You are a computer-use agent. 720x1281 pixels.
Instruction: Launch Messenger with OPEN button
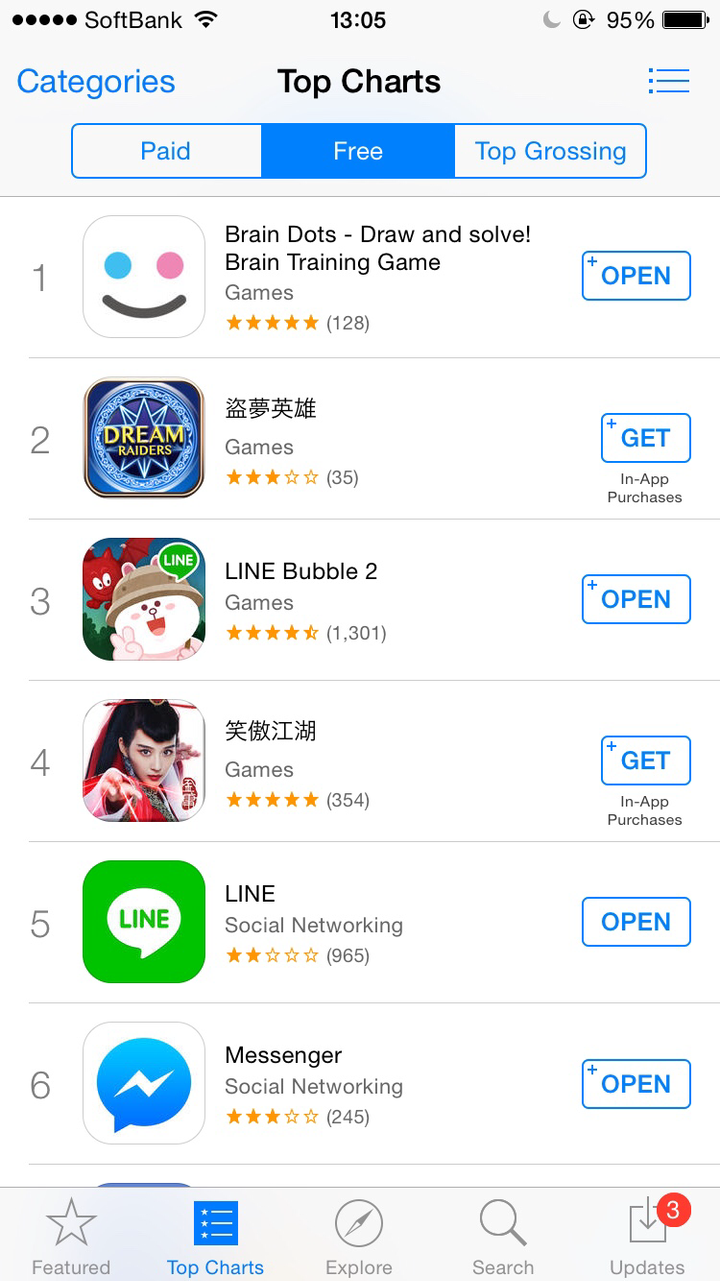tap(636, 1084)
